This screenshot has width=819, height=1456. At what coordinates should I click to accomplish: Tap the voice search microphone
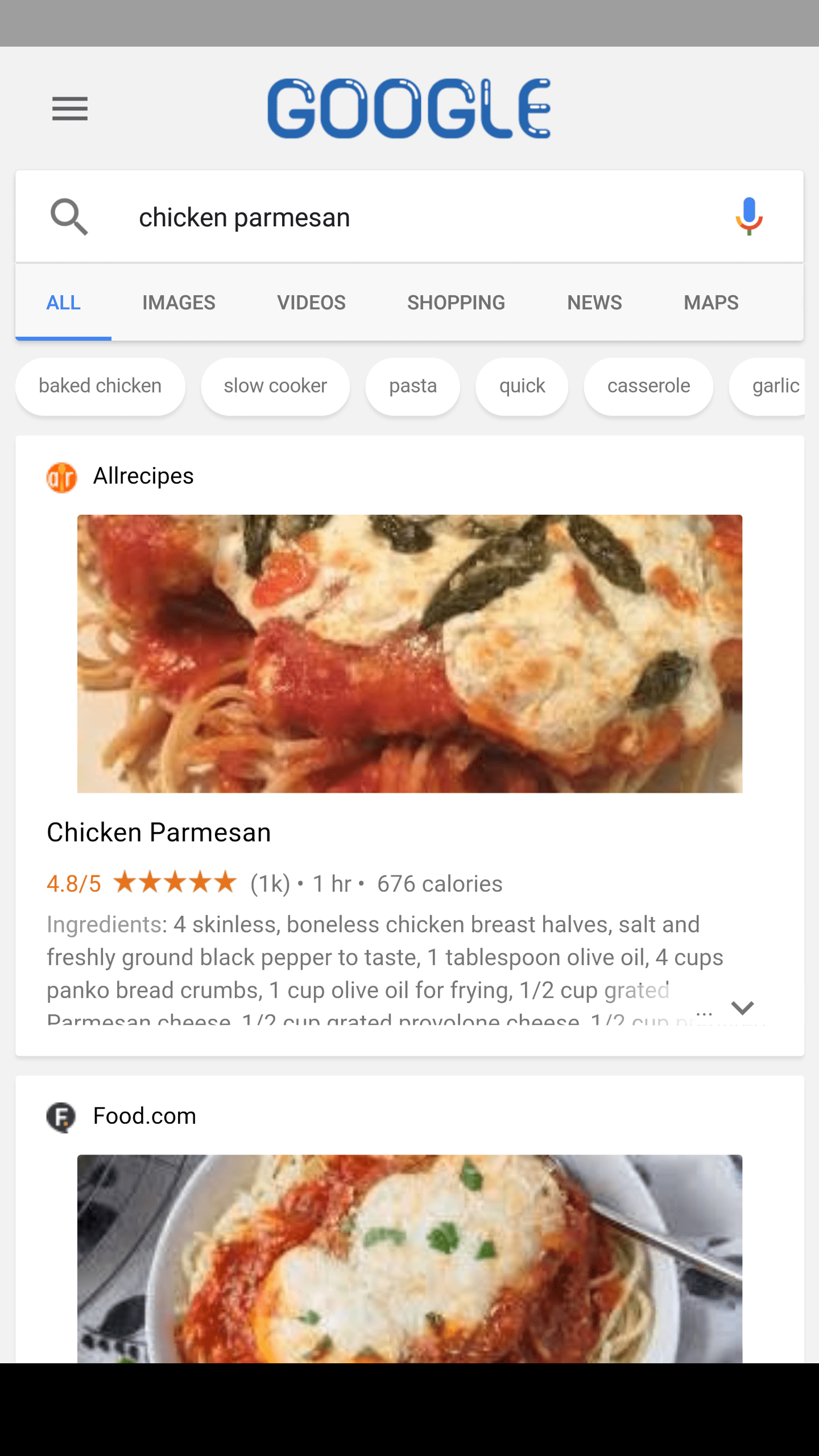(749, 217)
